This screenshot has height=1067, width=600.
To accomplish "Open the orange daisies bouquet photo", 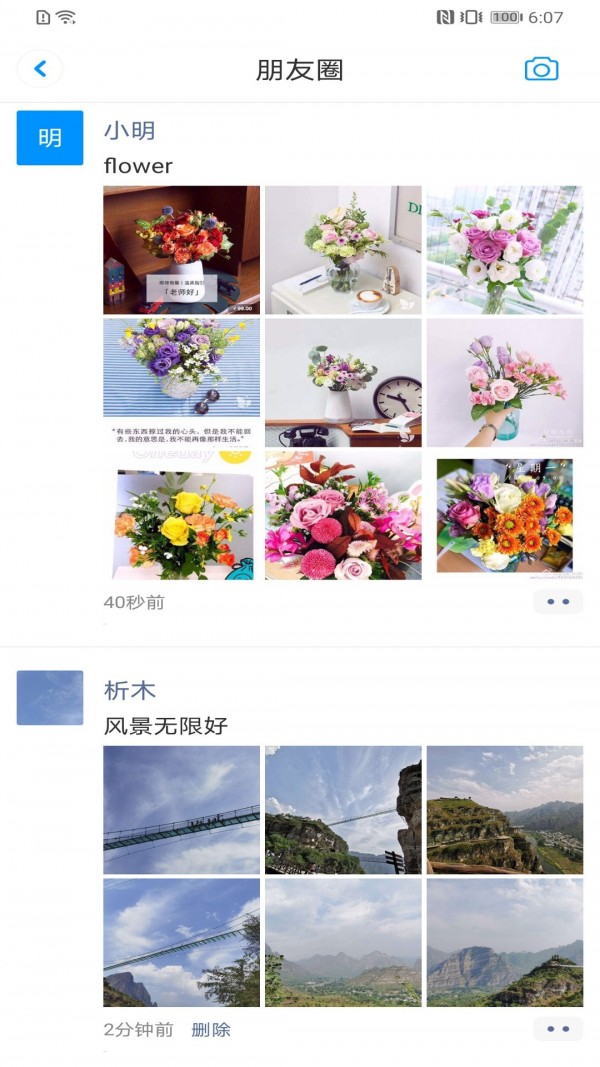I will (x=505, y=514).
